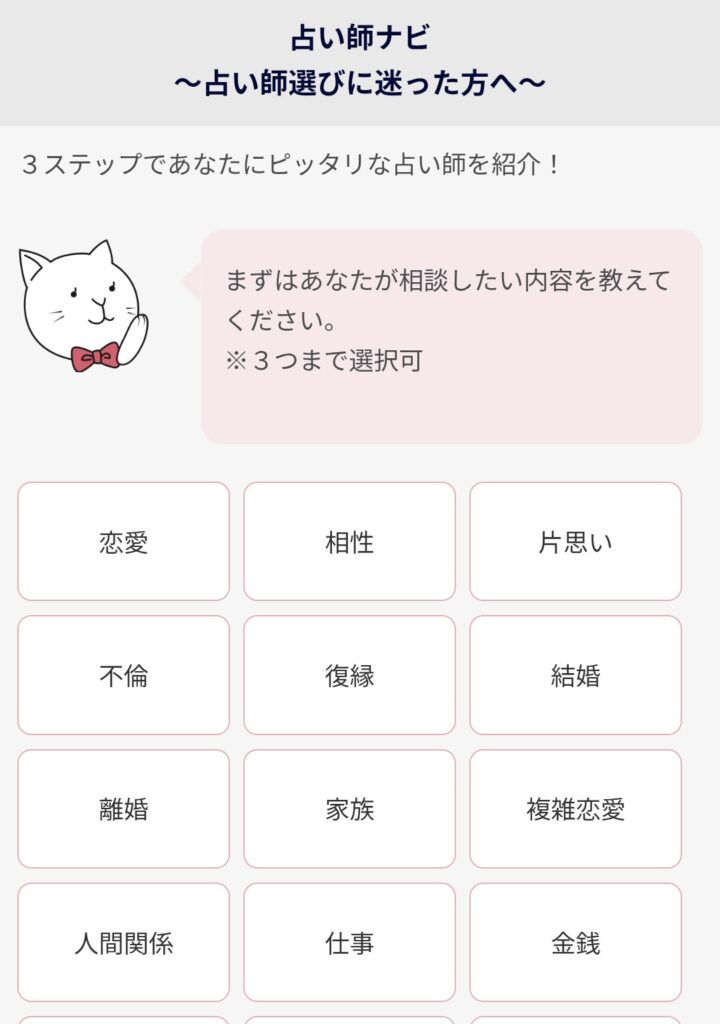720x1024 pixels.
Task: Select the 結婚 (Marriage) topic
Action: tap(575, 674)
